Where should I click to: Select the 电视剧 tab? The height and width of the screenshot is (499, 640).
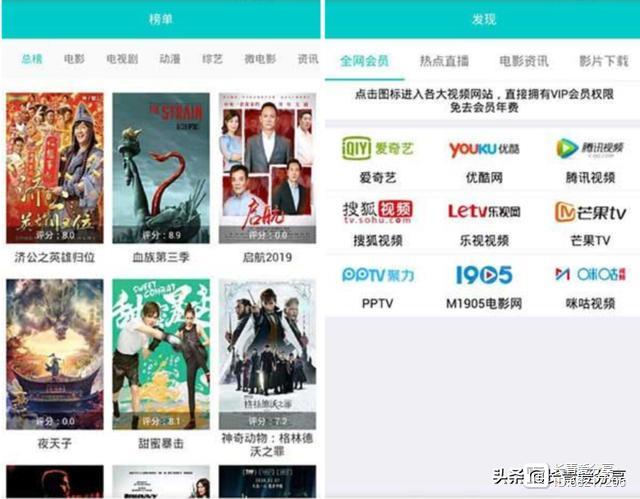coord(122,60)
